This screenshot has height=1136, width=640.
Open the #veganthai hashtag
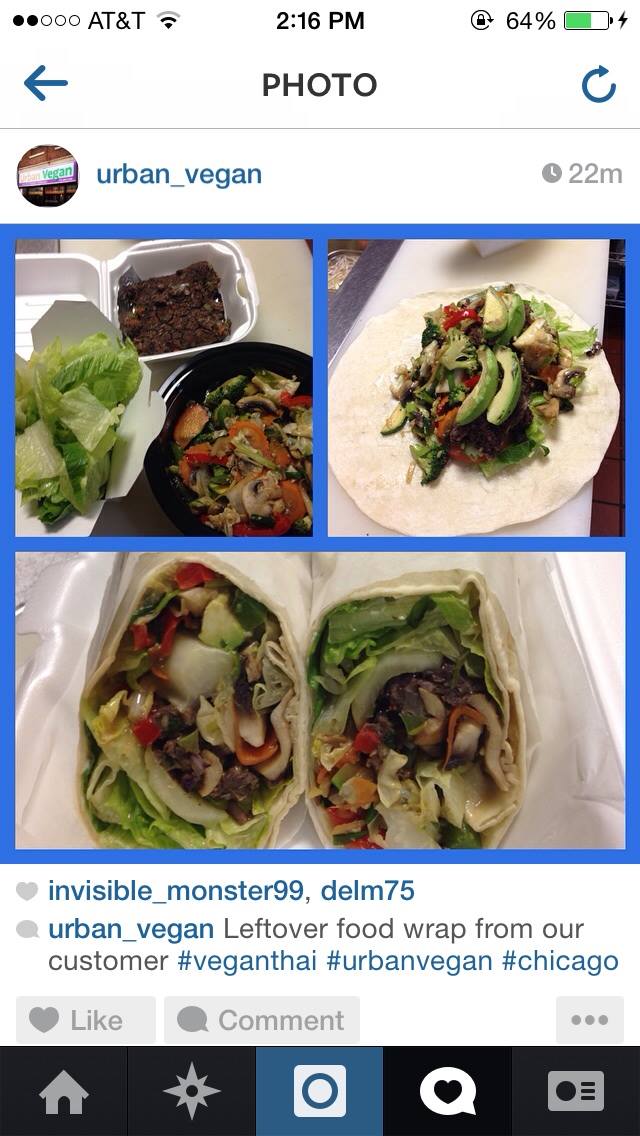coord(247,961)
